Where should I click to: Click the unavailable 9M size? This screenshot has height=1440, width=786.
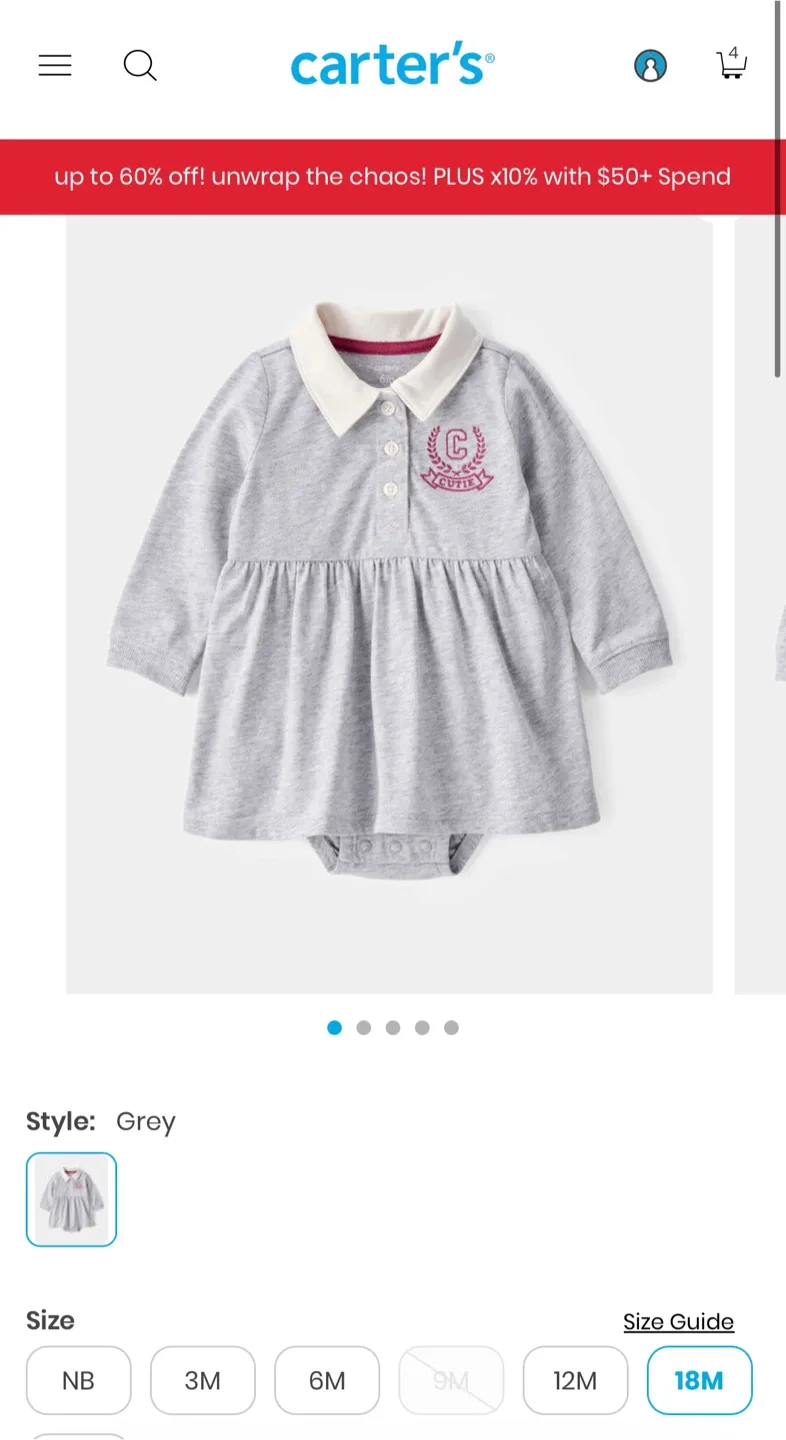point(451,1380)
